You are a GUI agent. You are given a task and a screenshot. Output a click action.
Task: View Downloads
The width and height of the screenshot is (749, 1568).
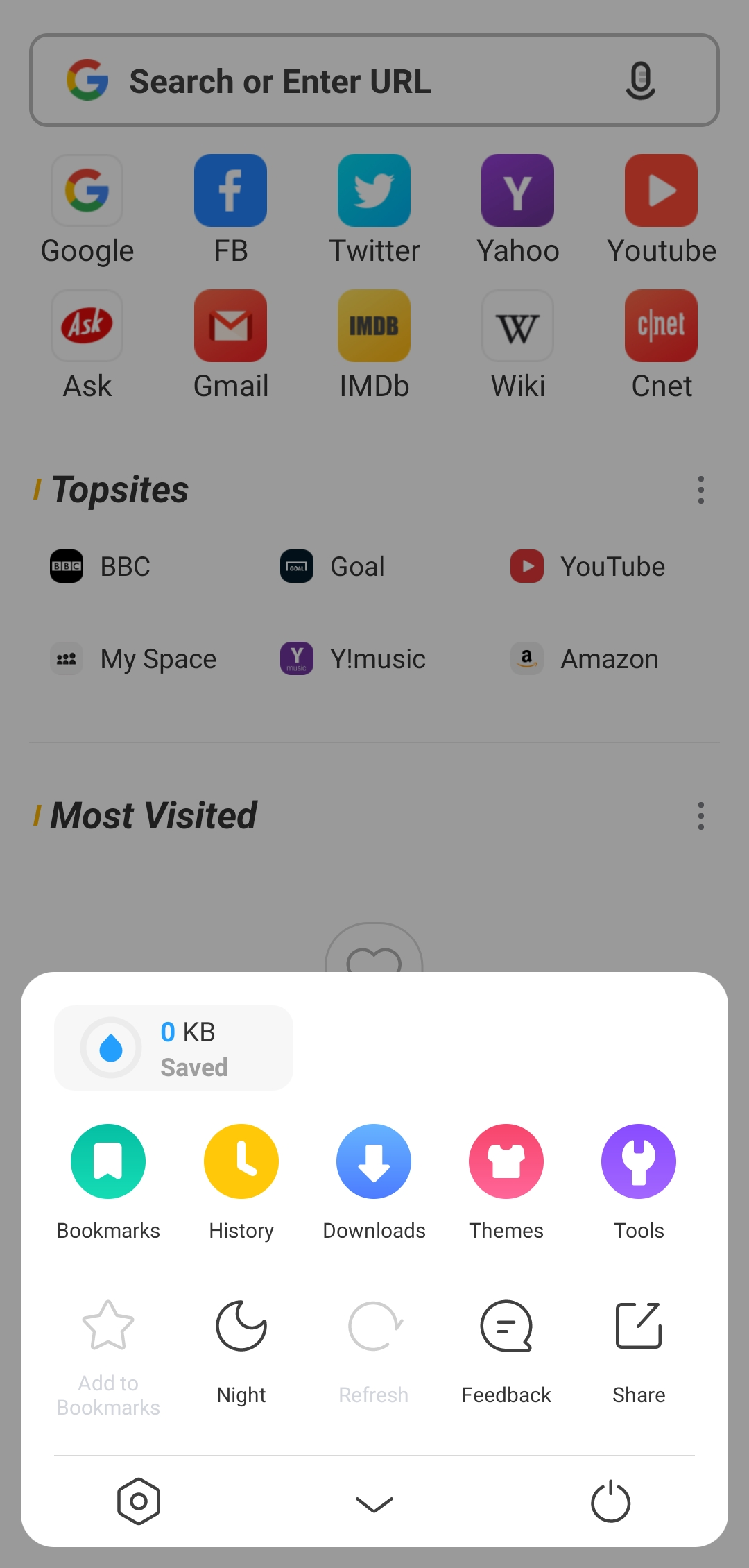(x=374, y=1179)
